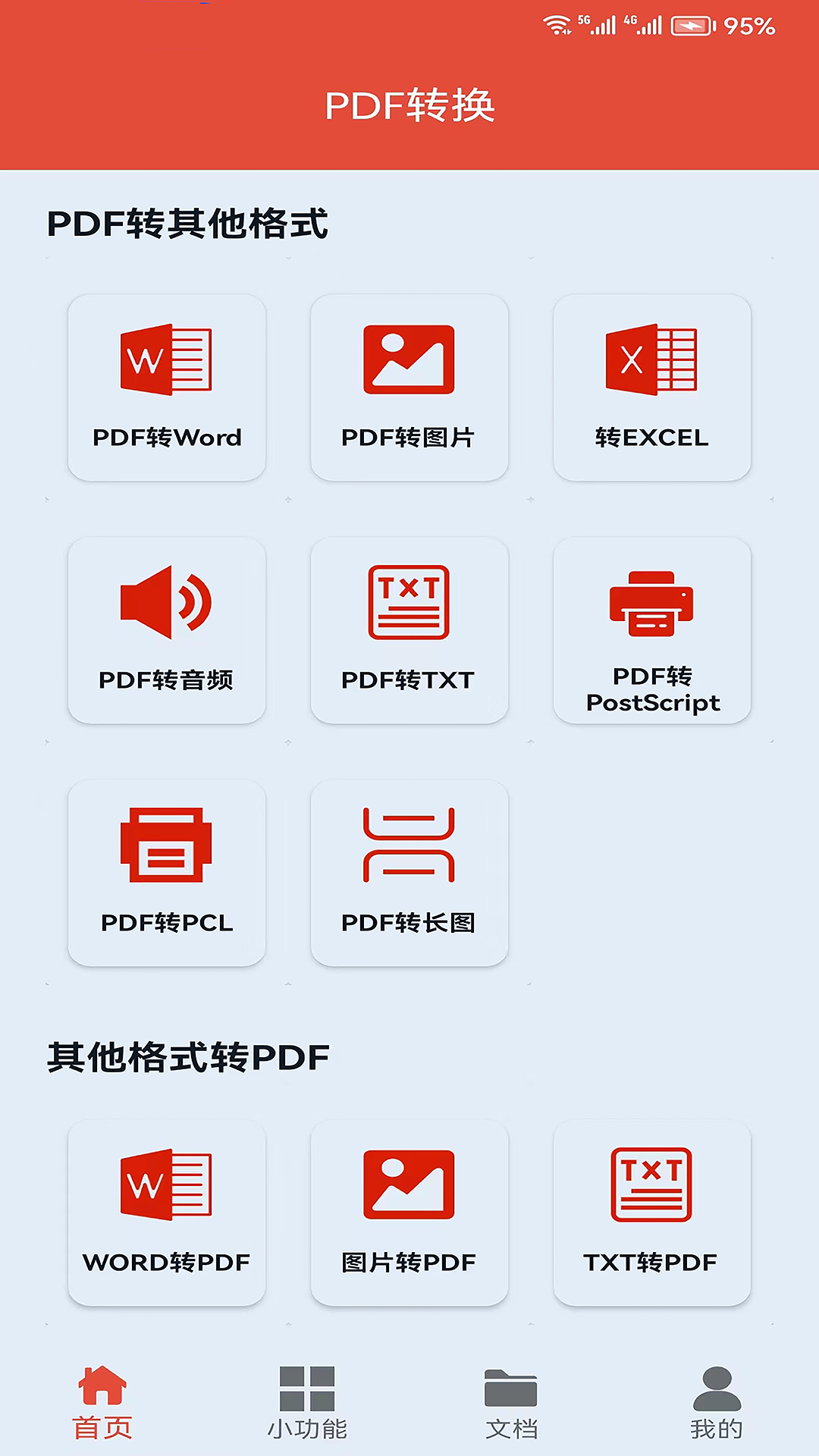This screenshot has height=1456, width=819.
Task: Choose PDF转音频 conversion
Action: pos(167,630)
